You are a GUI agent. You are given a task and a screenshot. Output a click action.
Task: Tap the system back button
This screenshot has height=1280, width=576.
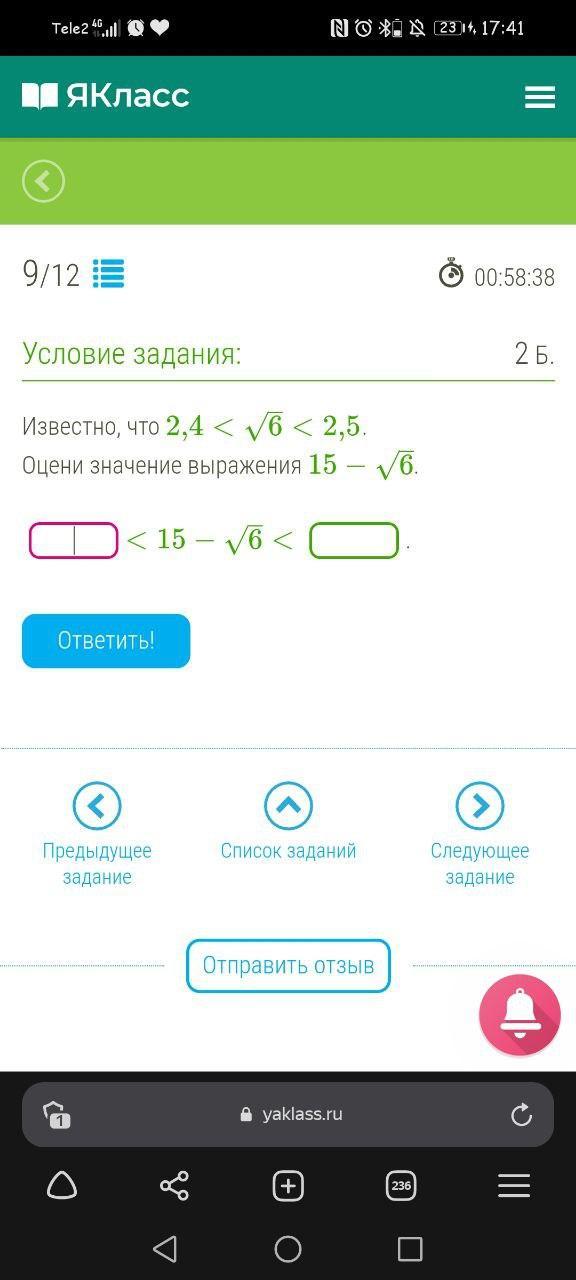(165, 1248)
